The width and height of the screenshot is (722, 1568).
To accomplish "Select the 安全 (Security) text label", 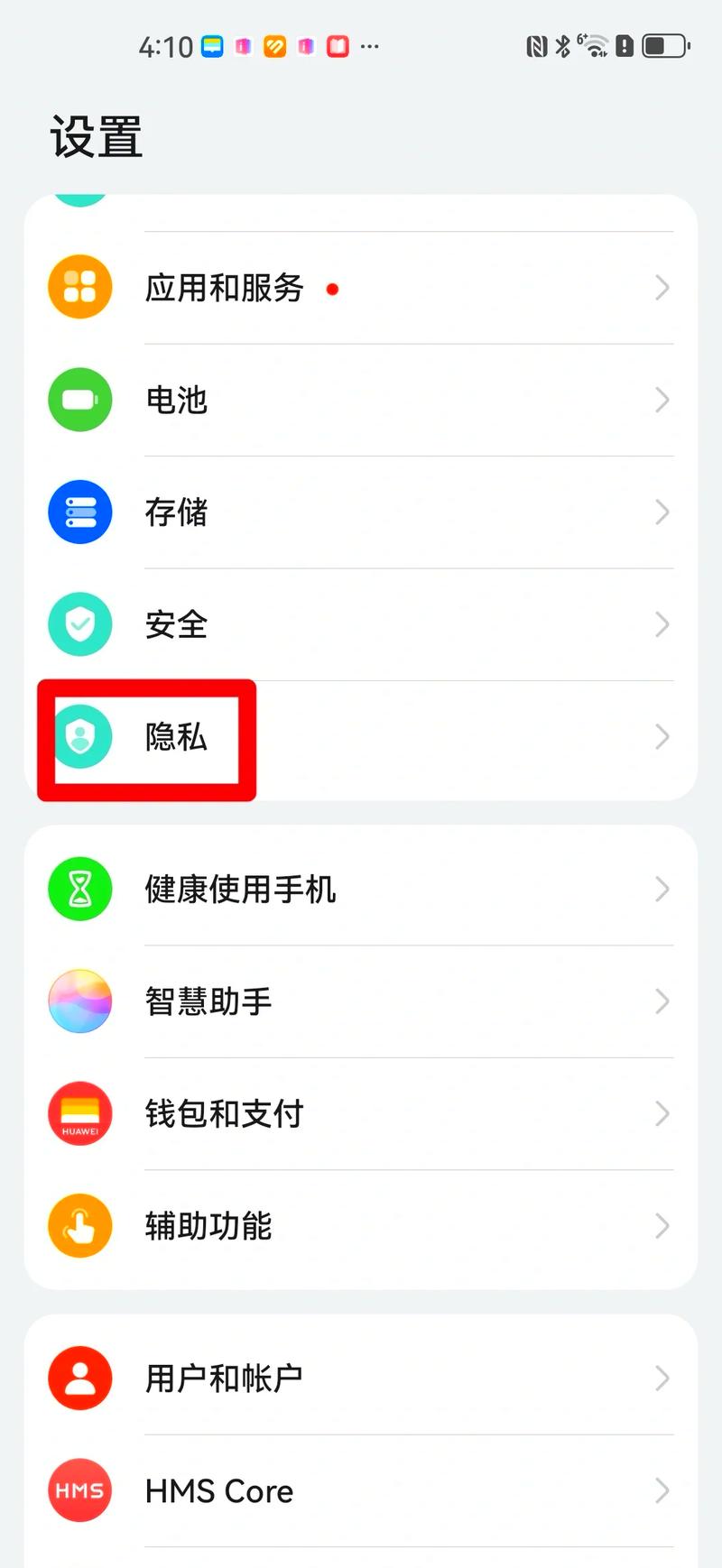I will (175, 624).
